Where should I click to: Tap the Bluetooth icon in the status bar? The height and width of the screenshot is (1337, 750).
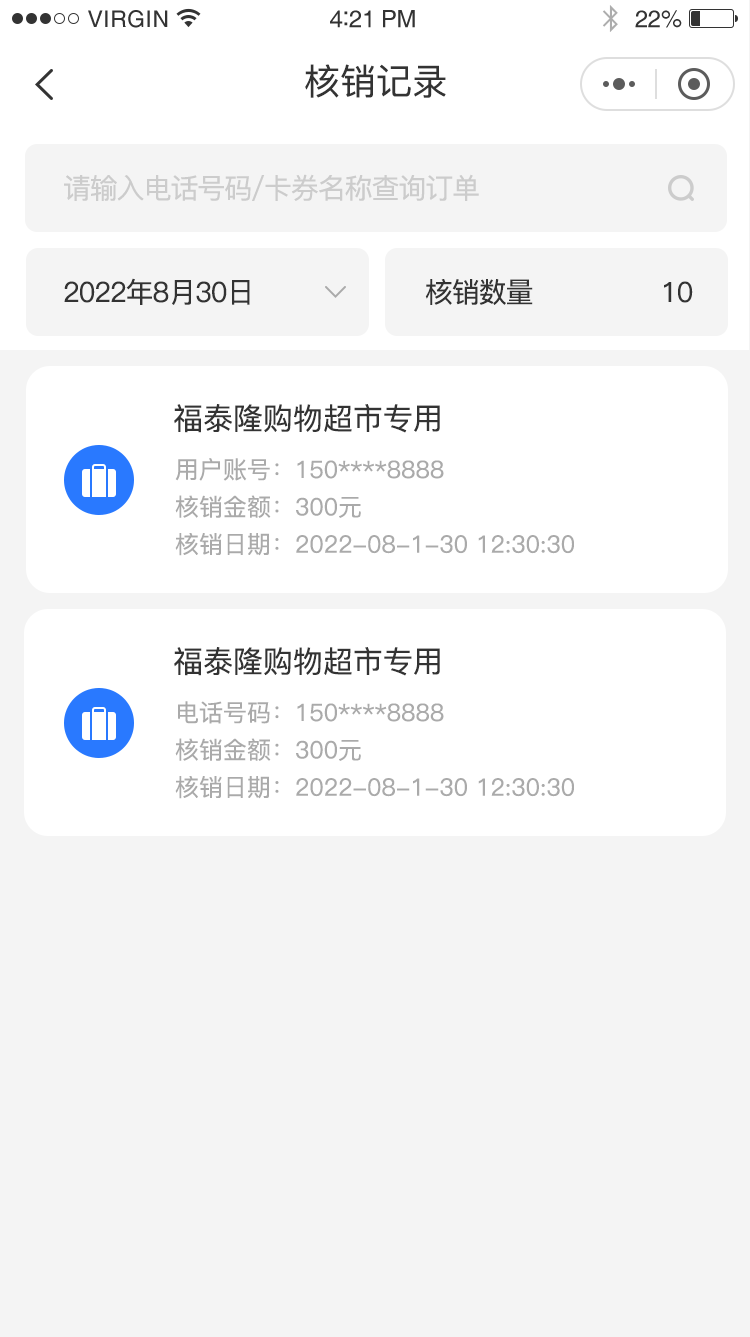tap(608, 16)
